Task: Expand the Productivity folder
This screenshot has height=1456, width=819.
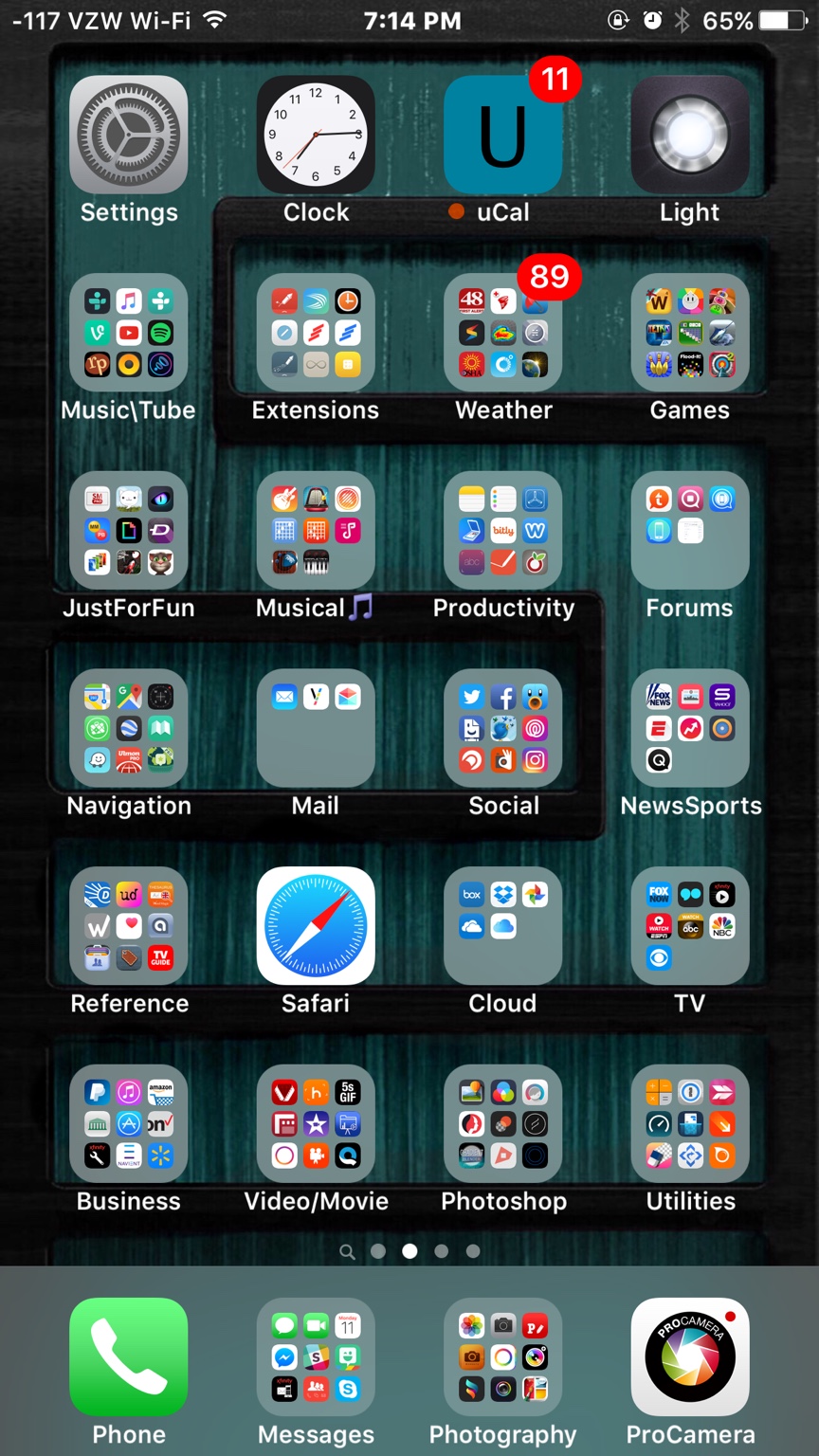Action: [502, 531]
